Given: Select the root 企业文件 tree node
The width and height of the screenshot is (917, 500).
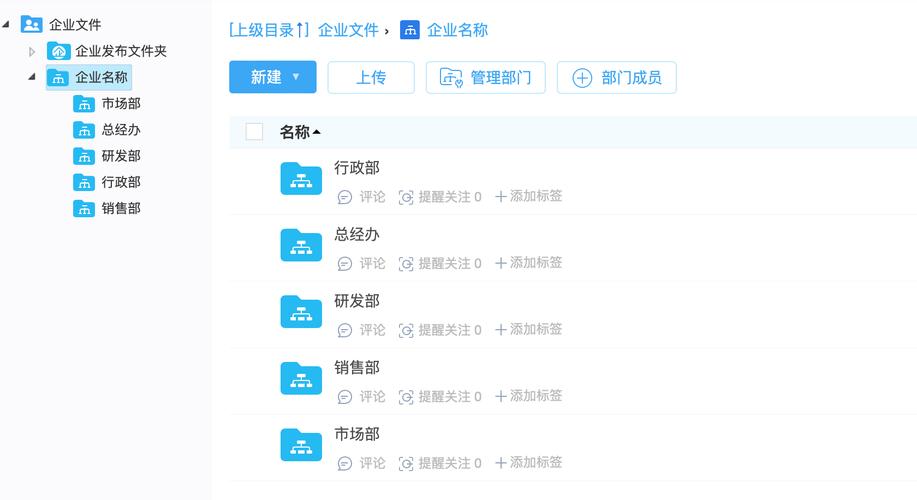Looking at the screenshot, I should pyautogui.click(x=75, y=24).
